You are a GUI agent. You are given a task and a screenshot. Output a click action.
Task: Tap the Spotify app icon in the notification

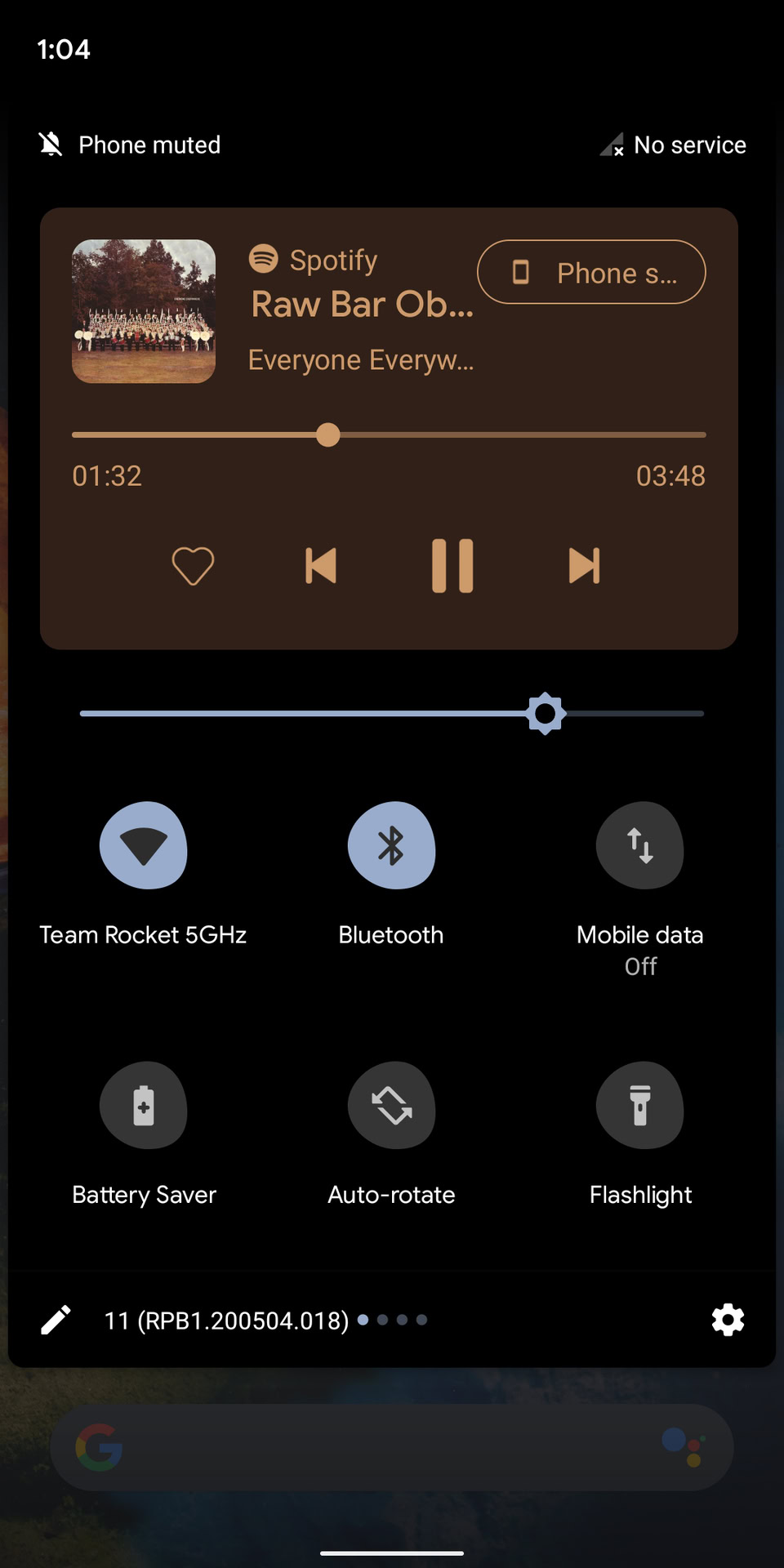[263, 259]
